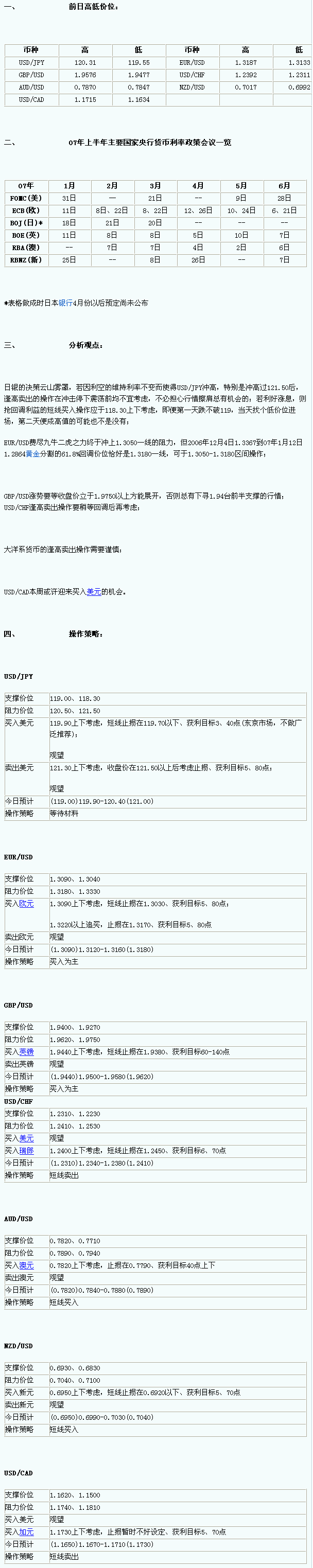This screenshot has height=1568, width=313.
Task: Tap the 黄金 link in the EUR/USD analysis
Action: coord(33,453)
